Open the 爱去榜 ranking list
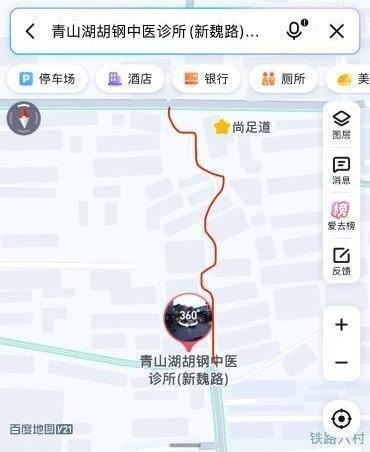Screen dimensions: 370x452 pos(341,216)
